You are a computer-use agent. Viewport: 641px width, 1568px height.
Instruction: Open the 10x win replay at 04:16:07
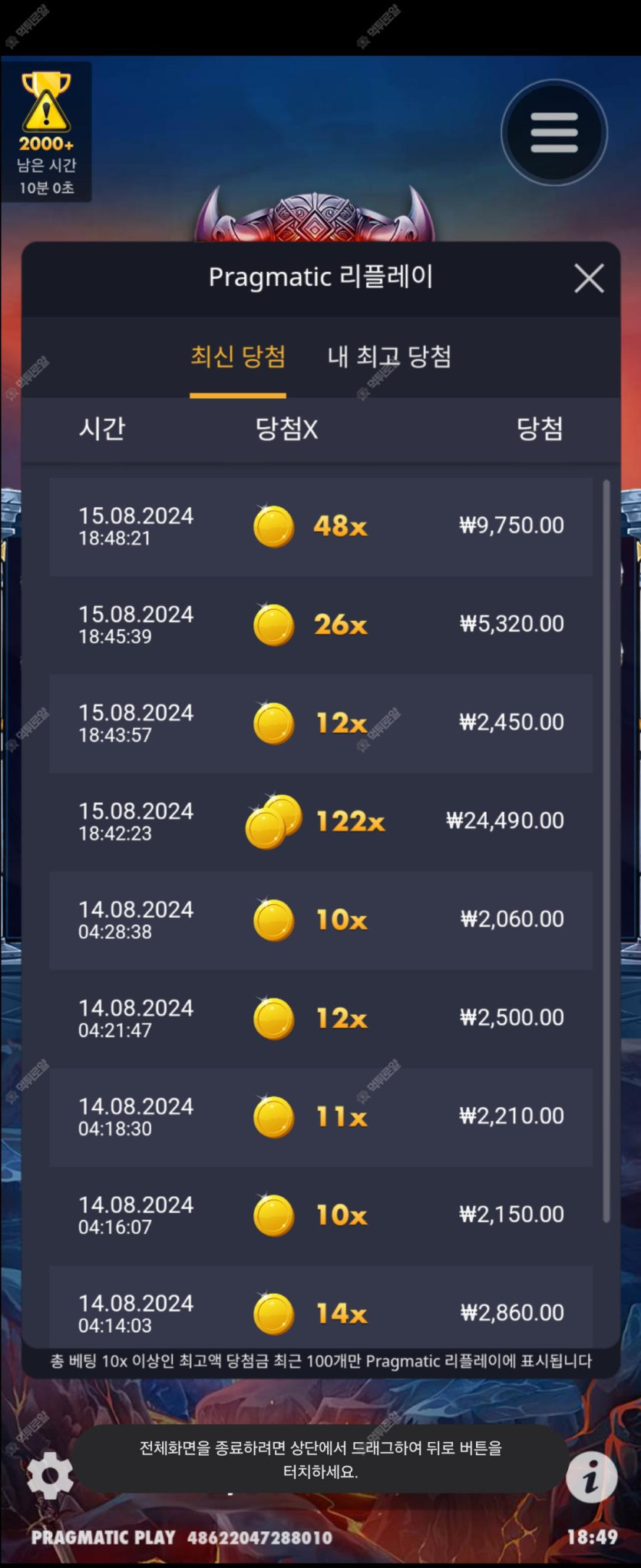(320, 1215)
